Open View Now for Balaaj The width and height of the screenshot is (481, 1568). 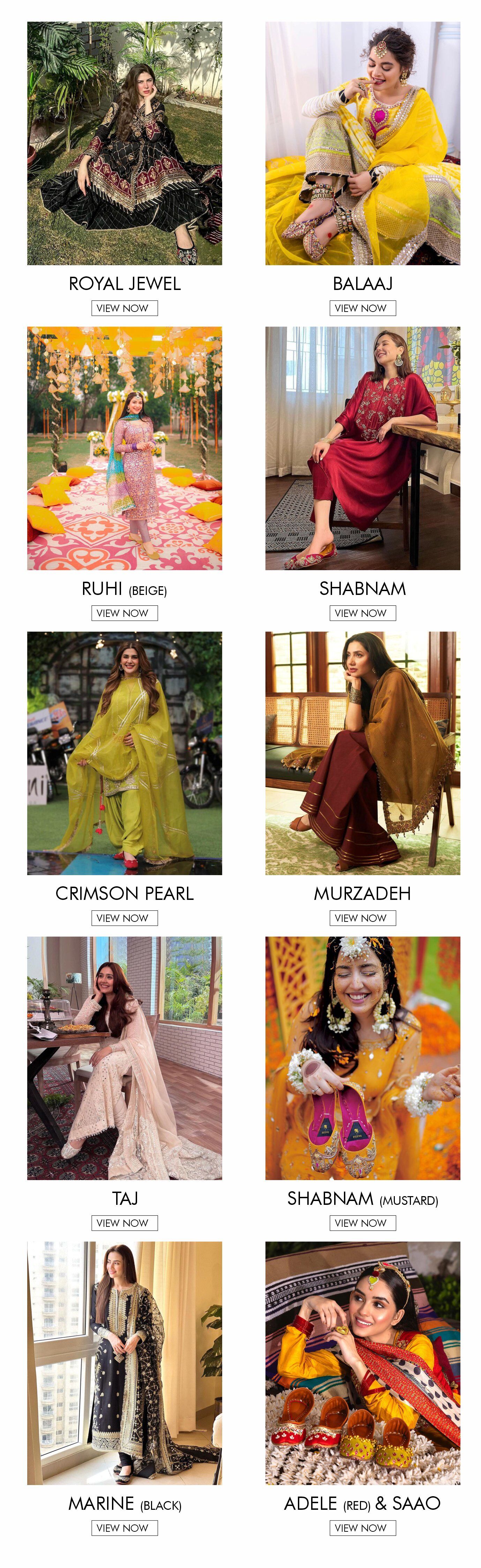(x=362, y=308)
